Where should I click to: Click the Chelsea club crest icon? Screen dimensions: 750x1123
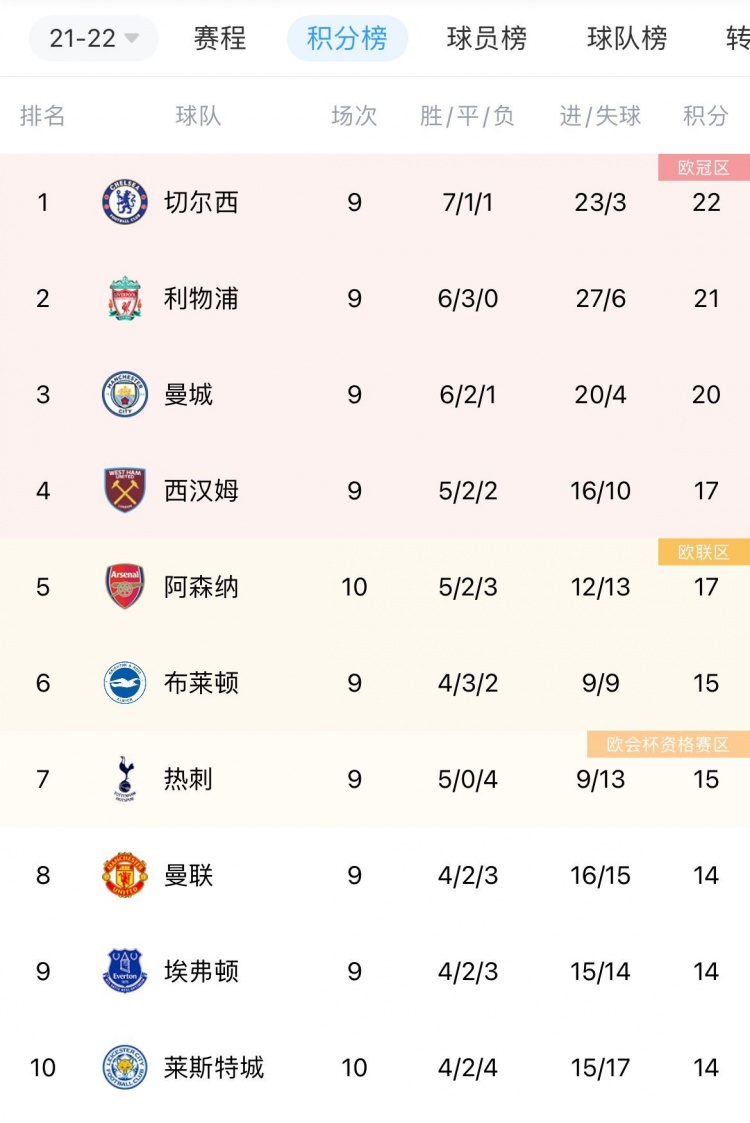(124, 202)
